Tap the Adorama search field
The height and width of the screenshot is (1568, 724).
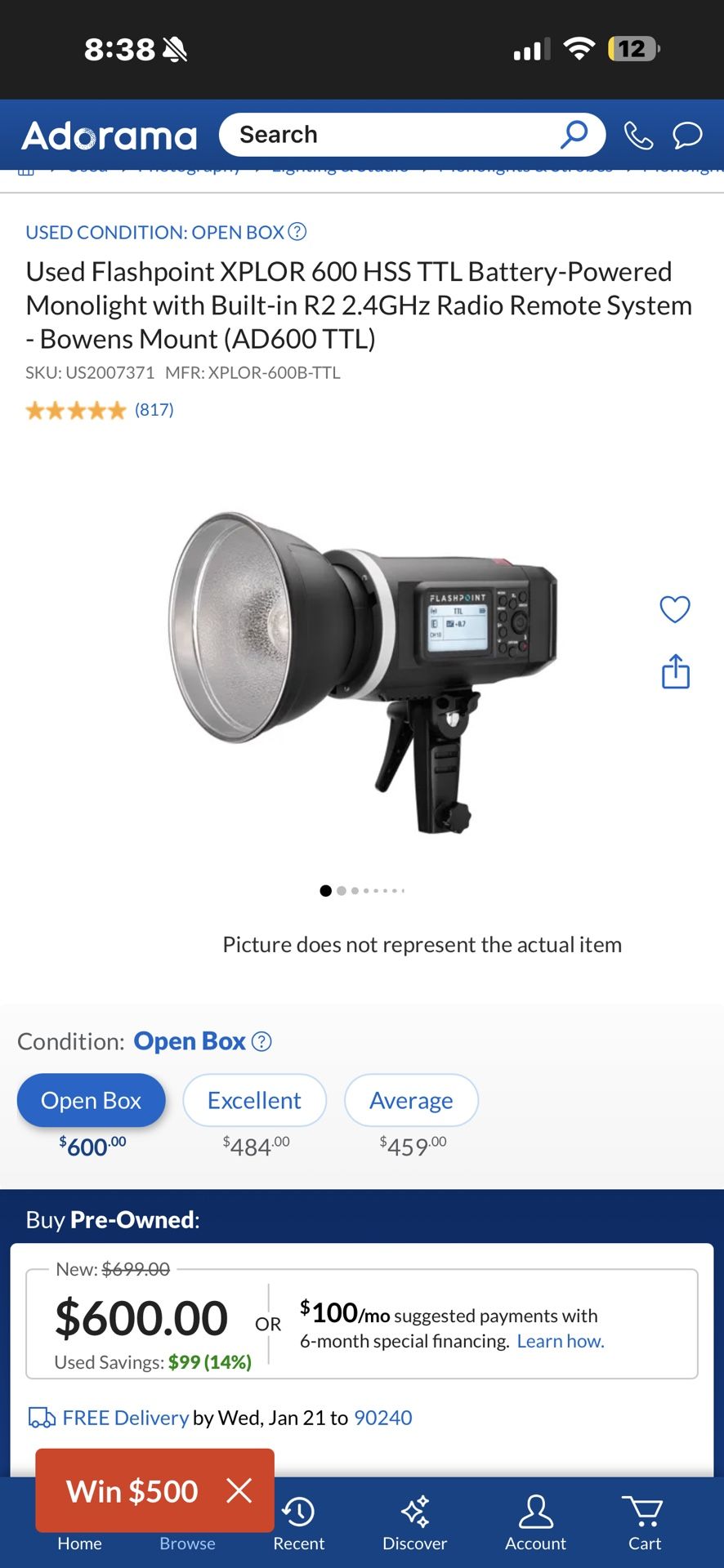[392, 135]
